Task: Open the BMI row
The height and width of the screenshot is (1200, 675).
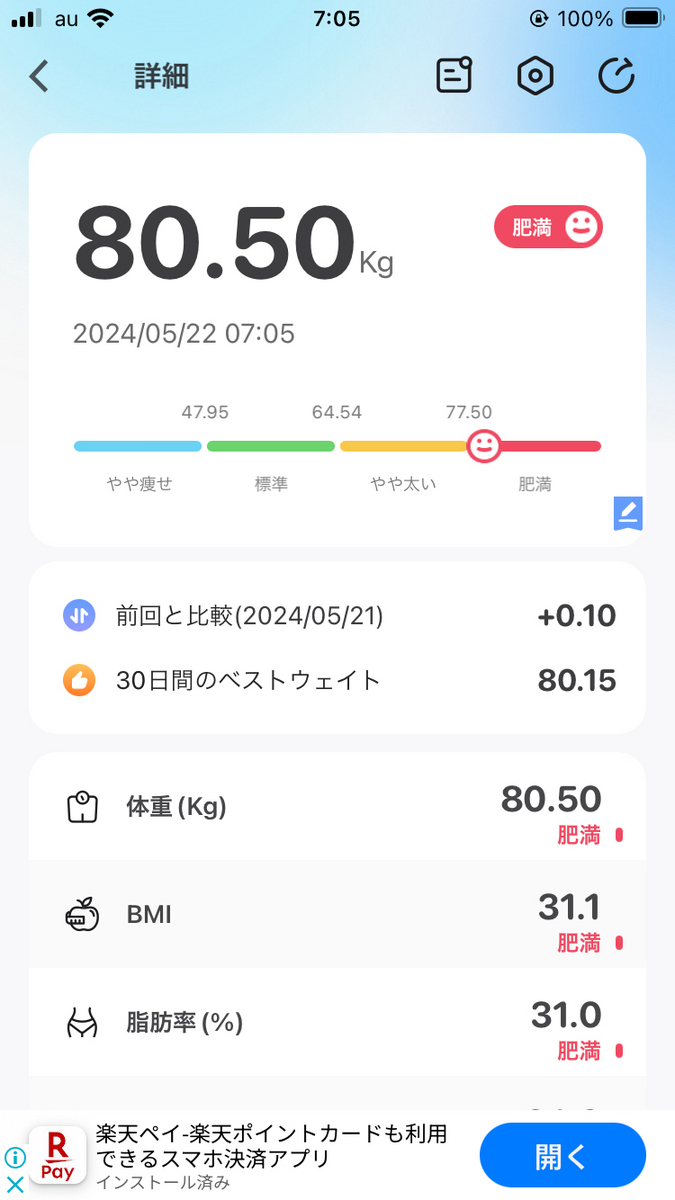Action: [337, 915]
